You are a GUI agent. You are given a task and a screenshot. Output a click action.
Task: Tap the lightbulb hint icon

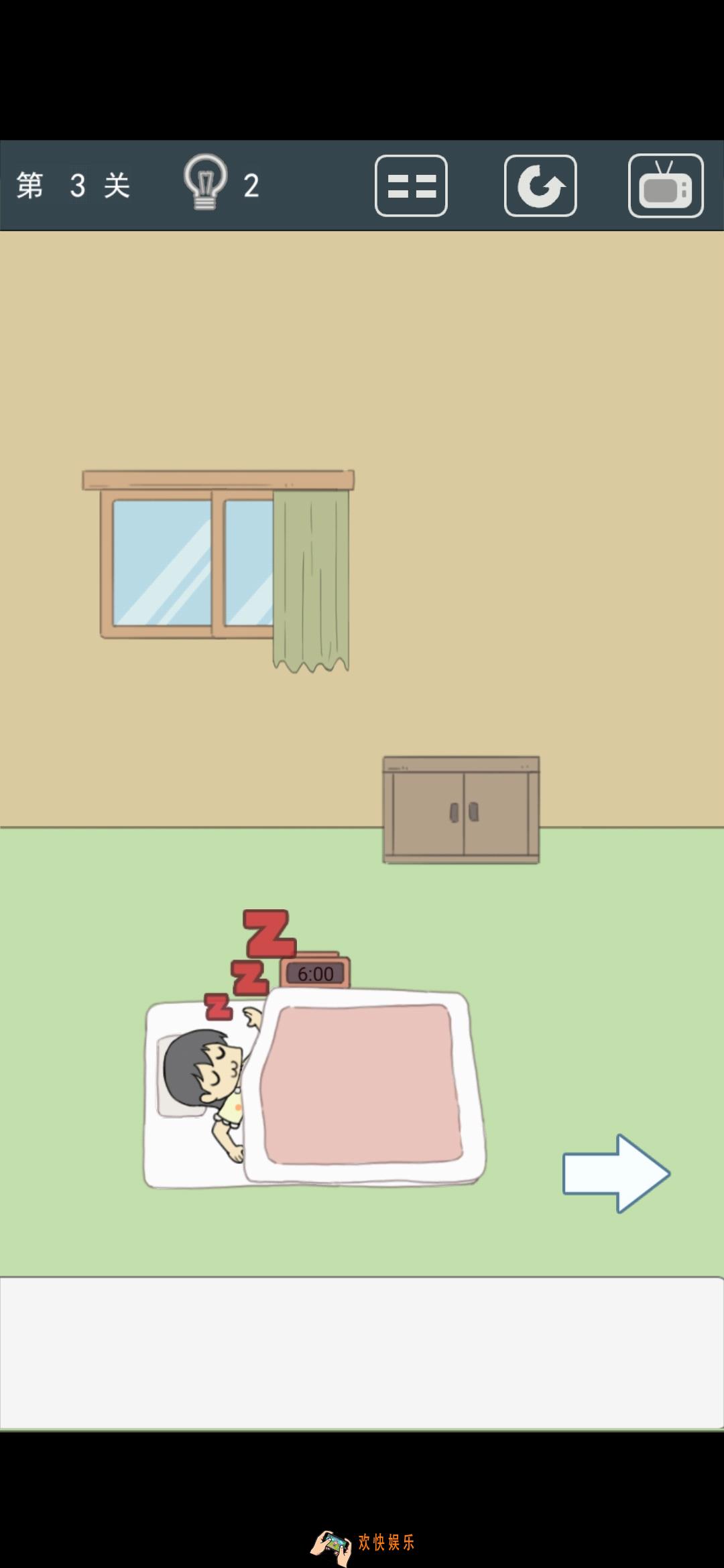(x=206, y=182)
